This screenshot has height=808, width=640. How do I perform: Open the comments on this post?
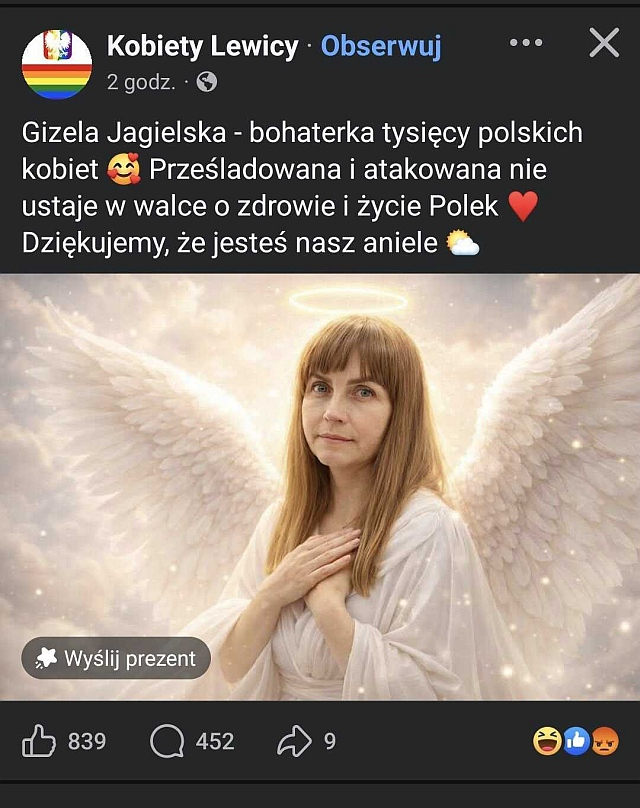point(168,741)
